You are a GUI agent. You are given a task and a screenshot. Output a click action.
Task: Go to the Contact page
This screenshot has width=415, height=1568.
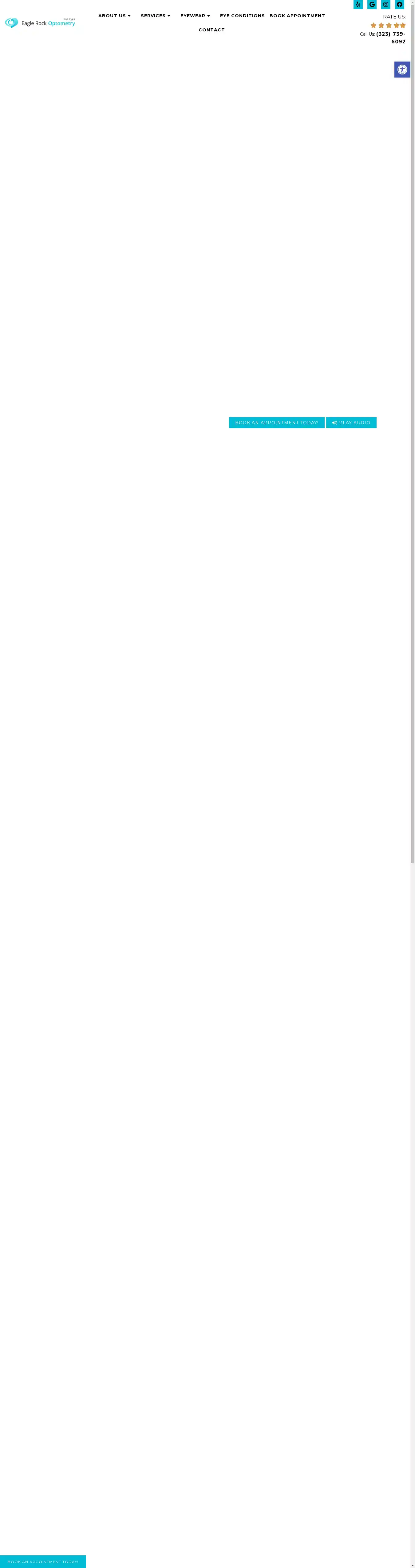pos(211,30)
